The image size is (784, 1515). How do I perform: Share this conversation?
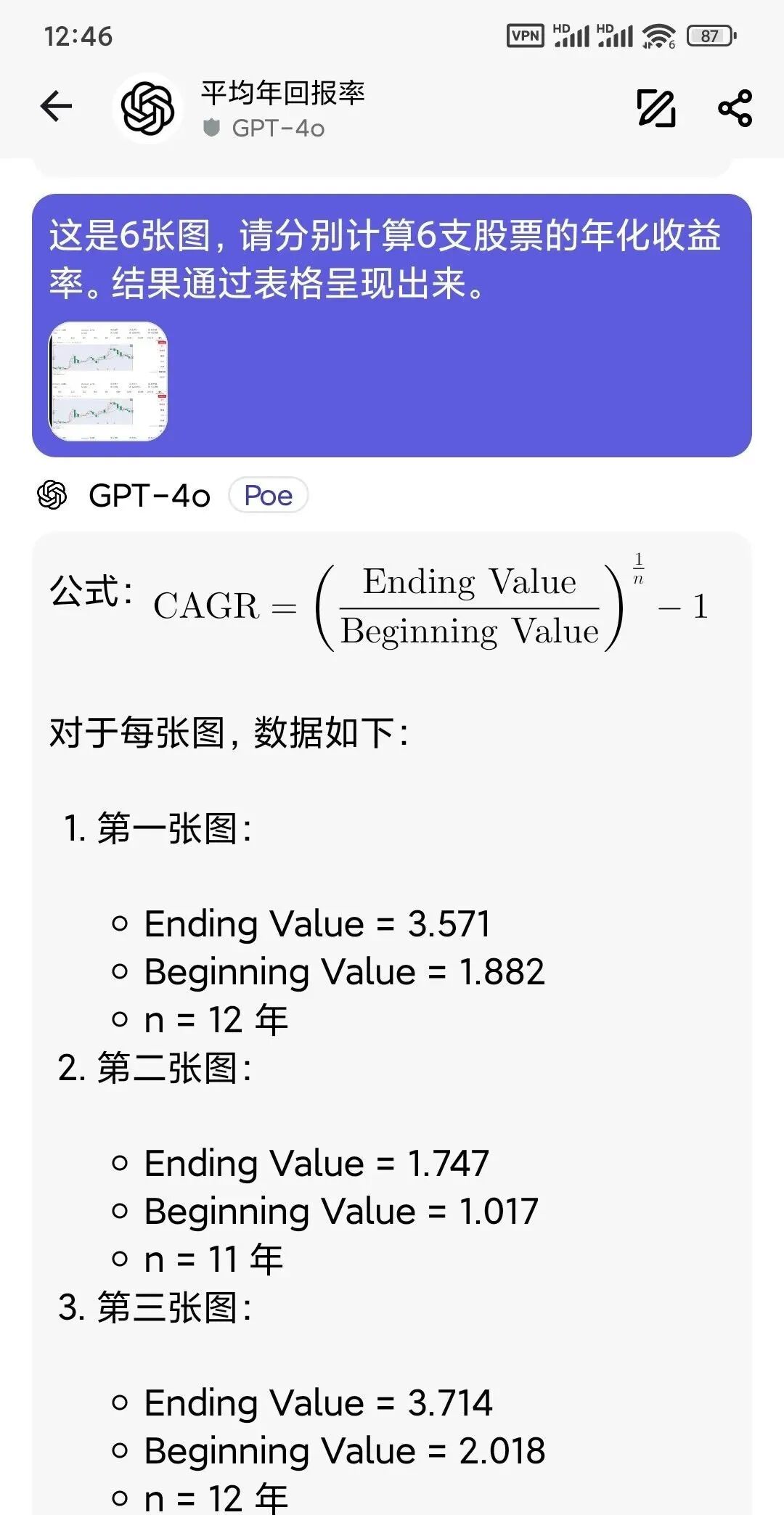(x=735, y=108)
